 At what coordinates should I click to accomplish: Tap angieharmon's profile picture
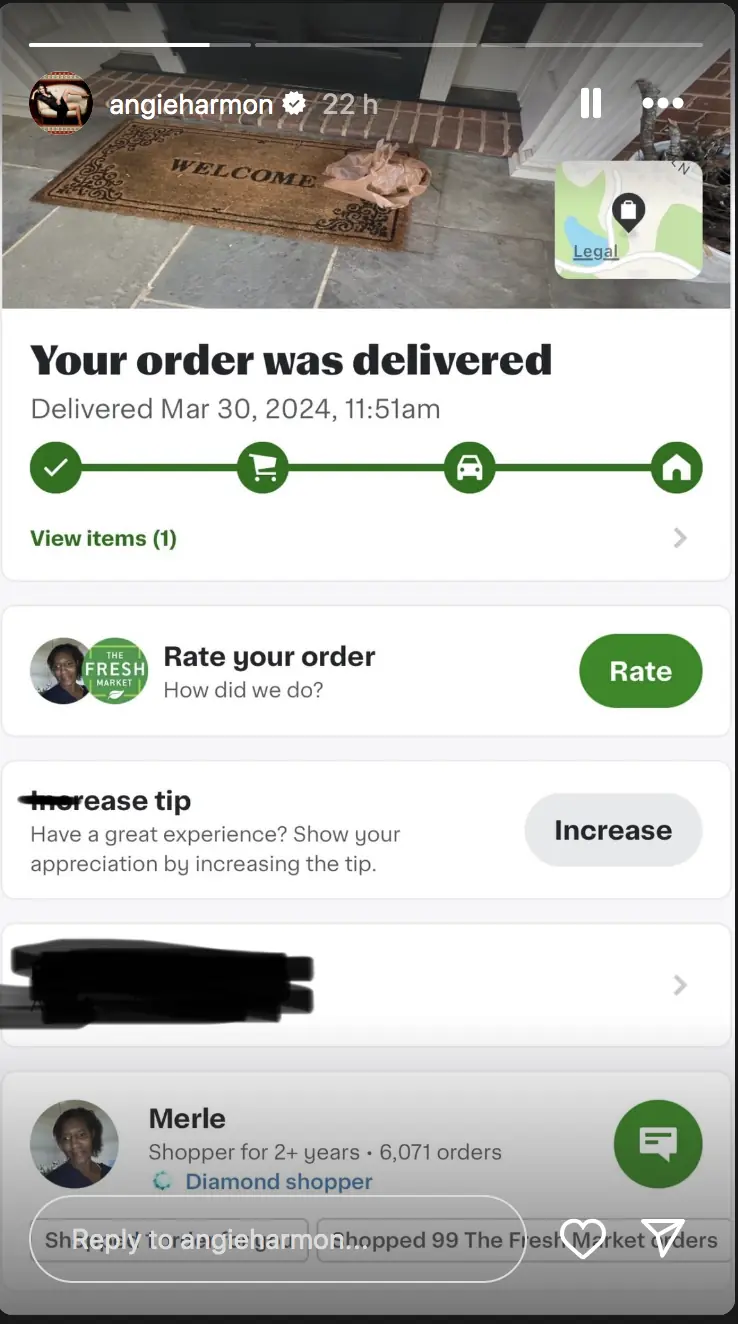tap(61, 103)
